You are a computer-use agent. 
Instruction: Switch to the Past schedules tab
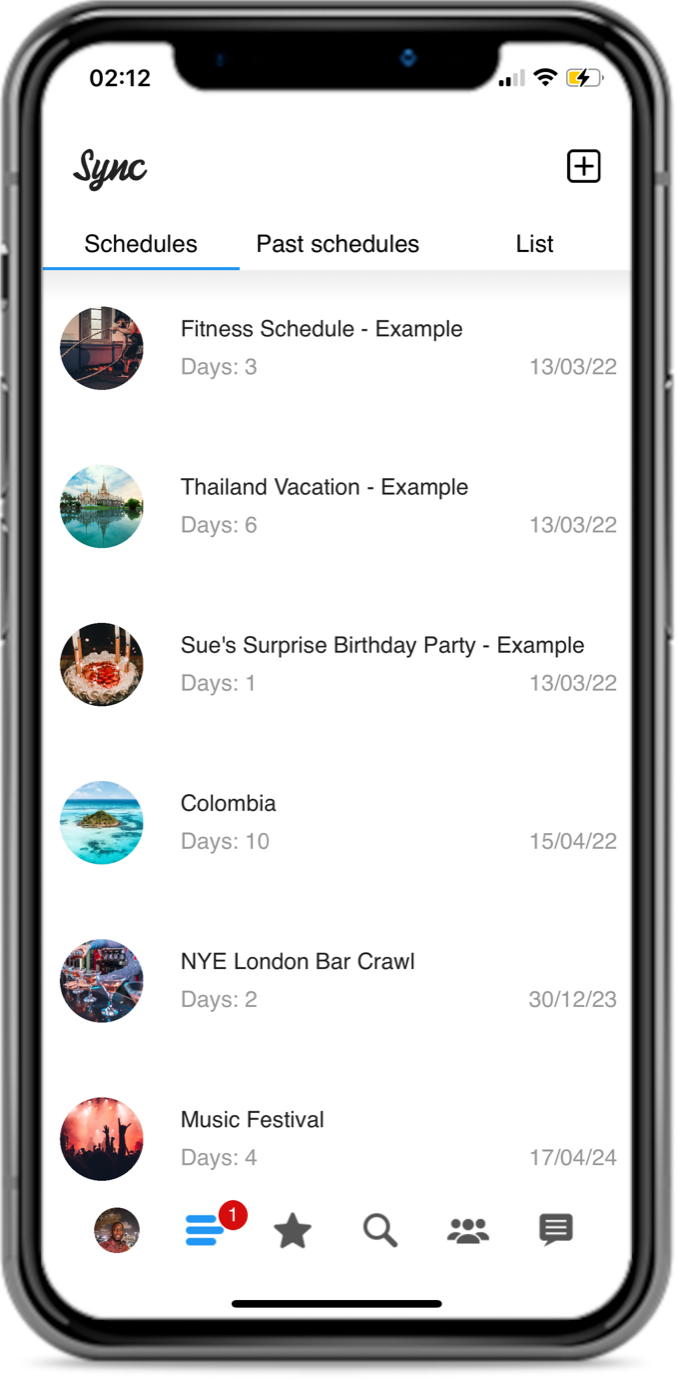(x=337, y=244)
